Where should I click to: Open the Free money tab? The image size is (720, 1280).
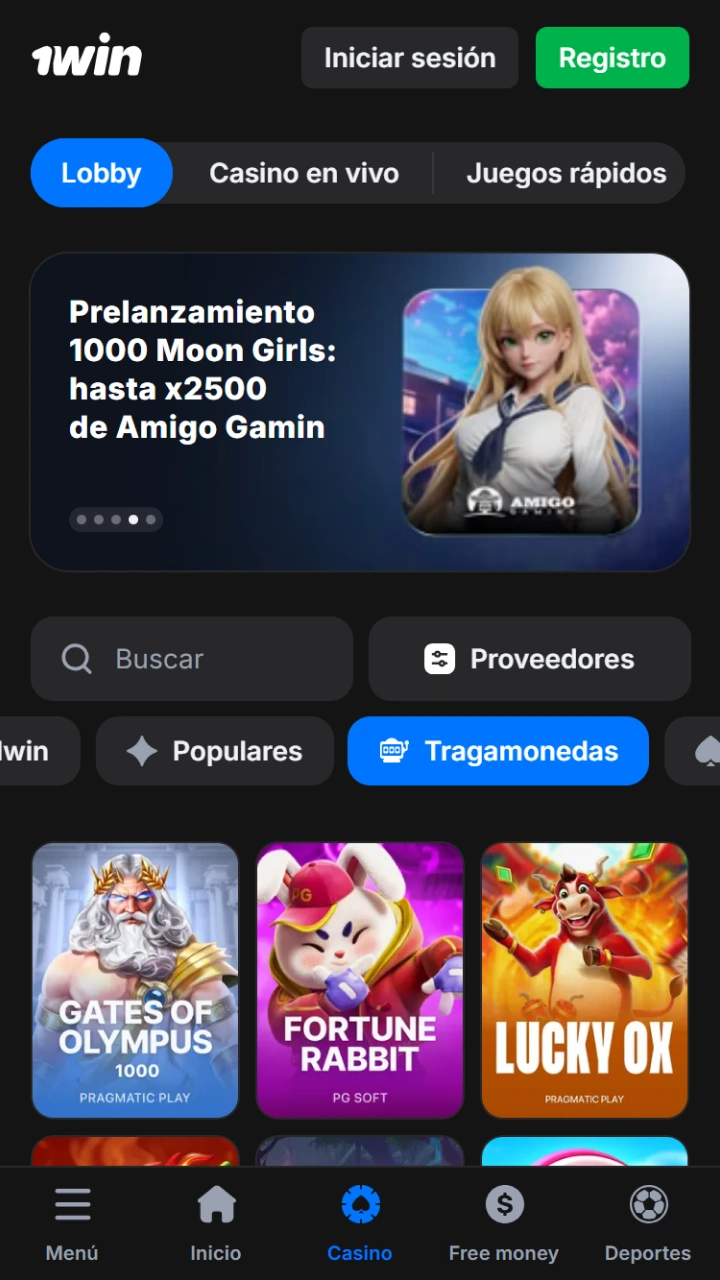point(504,1224)
